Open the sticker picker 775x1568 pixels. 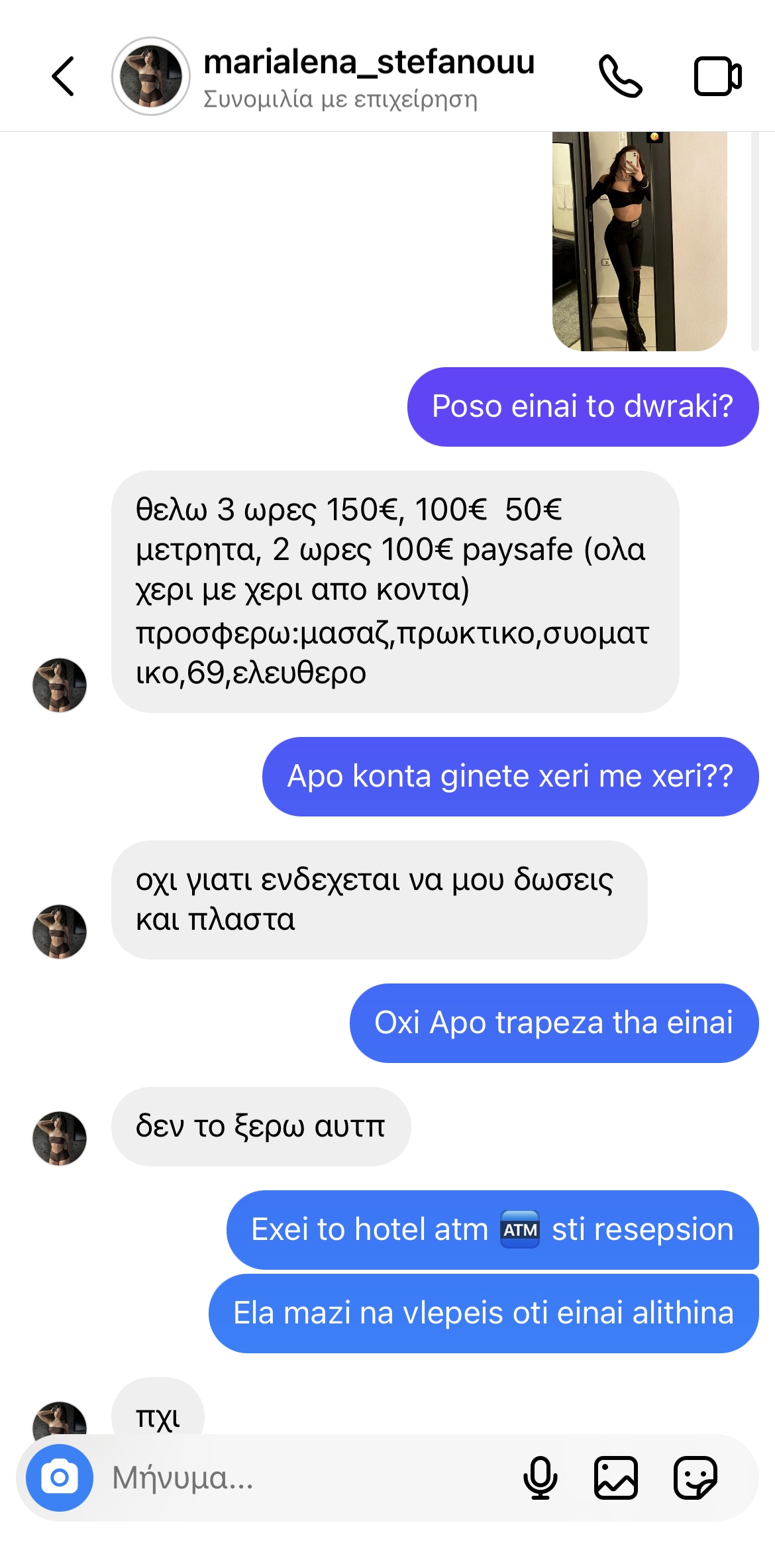tap(695, 1477)
